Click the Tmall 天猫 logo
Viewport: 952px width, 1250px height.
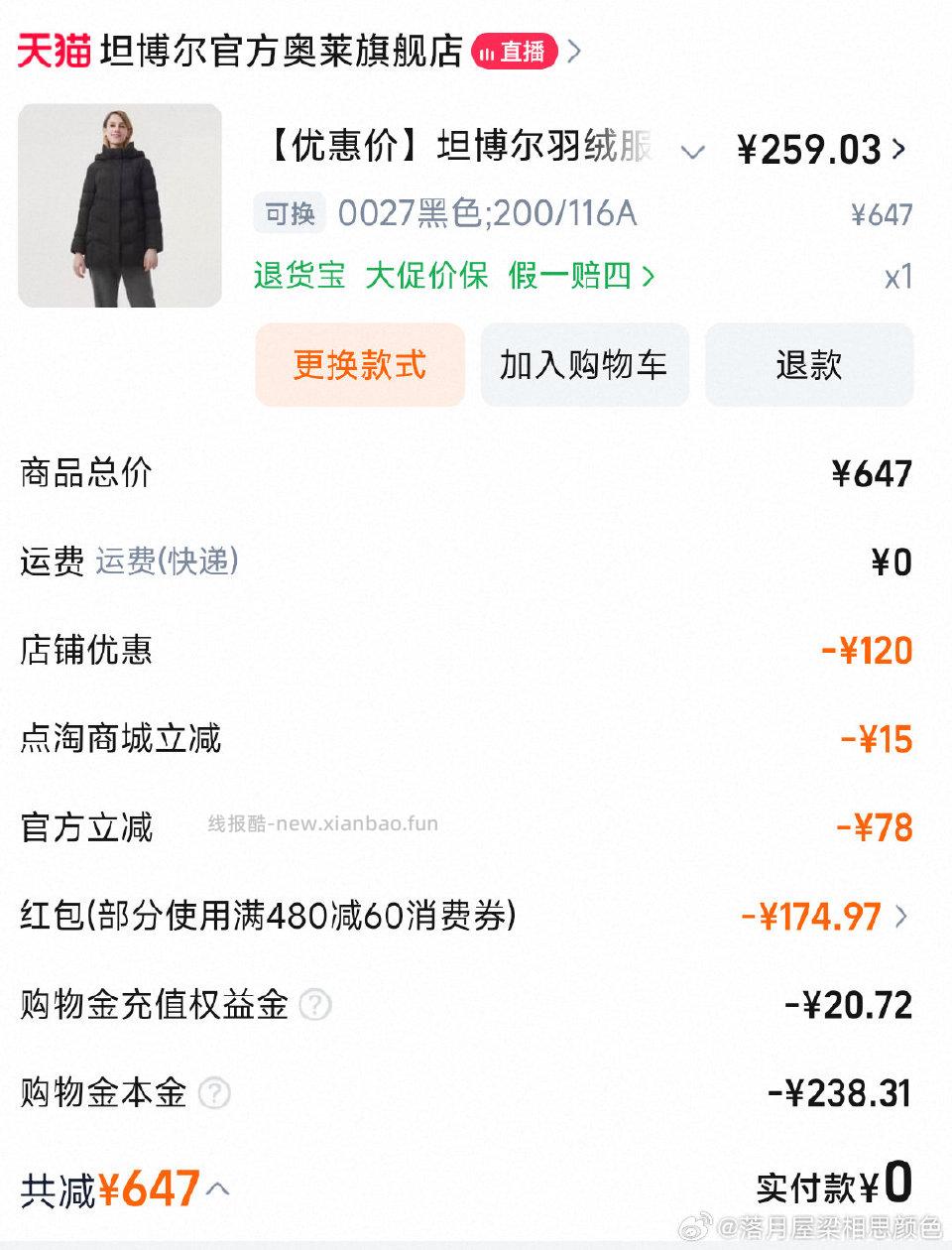click(55, 52)
